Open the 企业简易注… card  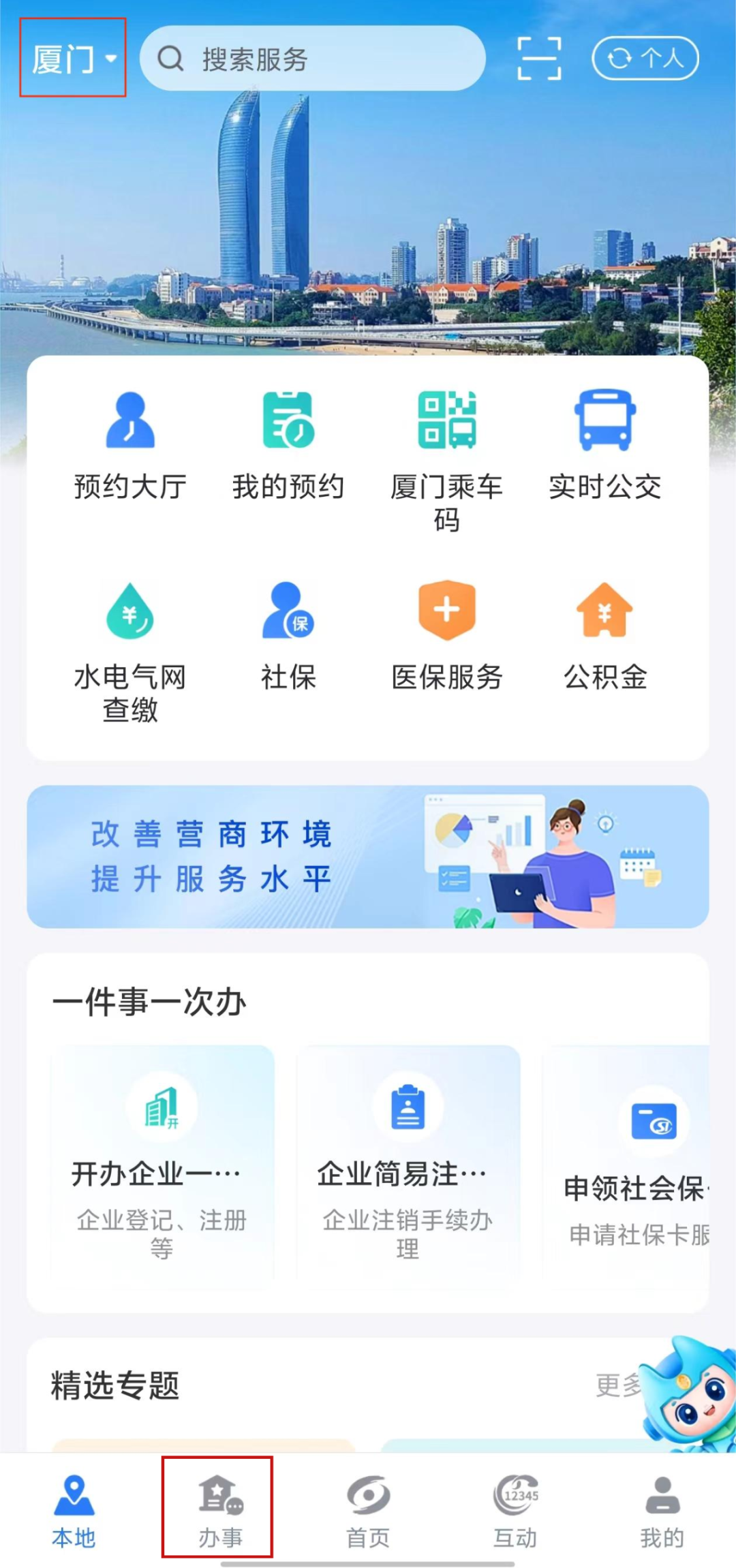point(408,1163)
